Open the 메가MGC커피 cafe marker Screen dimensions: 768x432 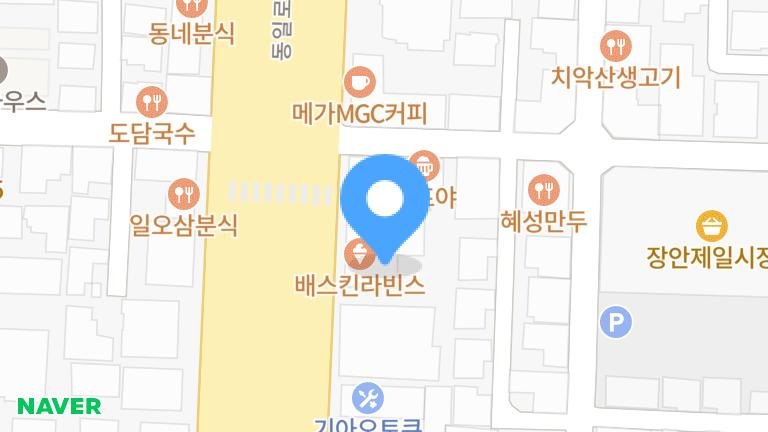(x=359, y=81)
